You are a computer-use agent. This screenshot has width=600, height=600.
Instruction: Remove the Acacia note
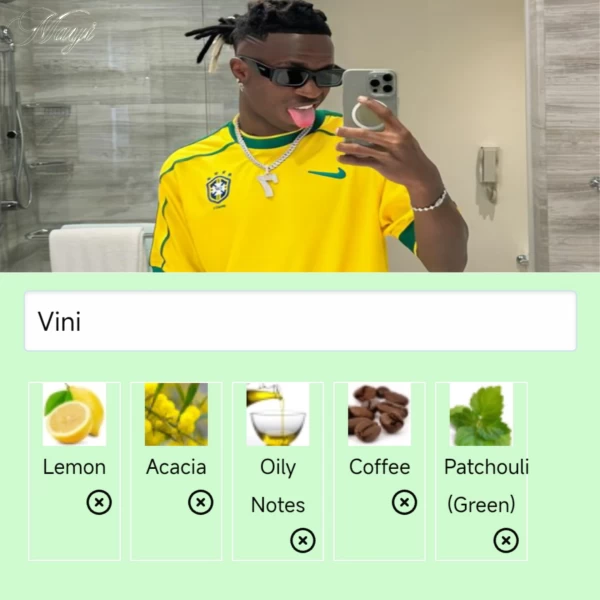tap(201, 502)
